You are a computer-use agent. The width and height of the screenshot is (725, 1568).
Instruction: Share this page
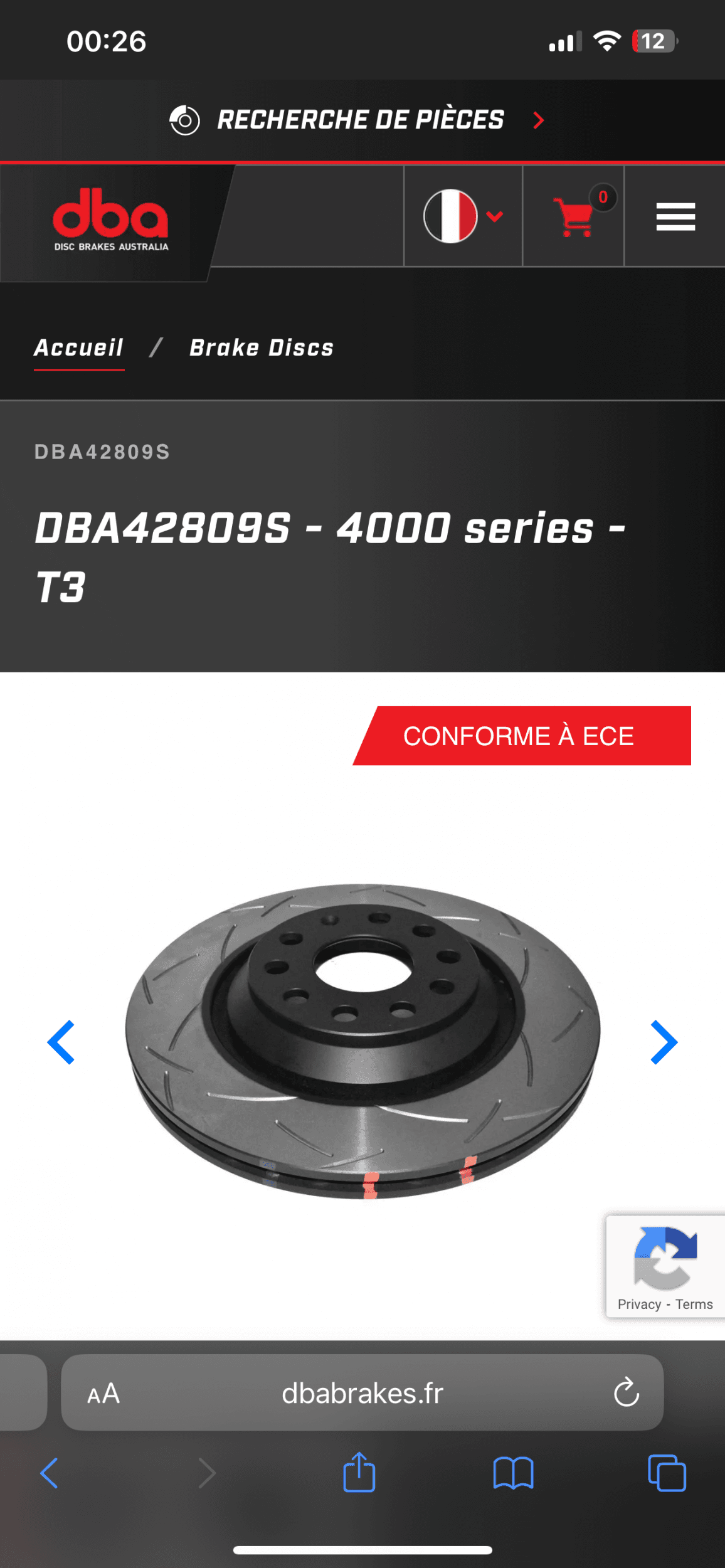(x=359, y=1471)
